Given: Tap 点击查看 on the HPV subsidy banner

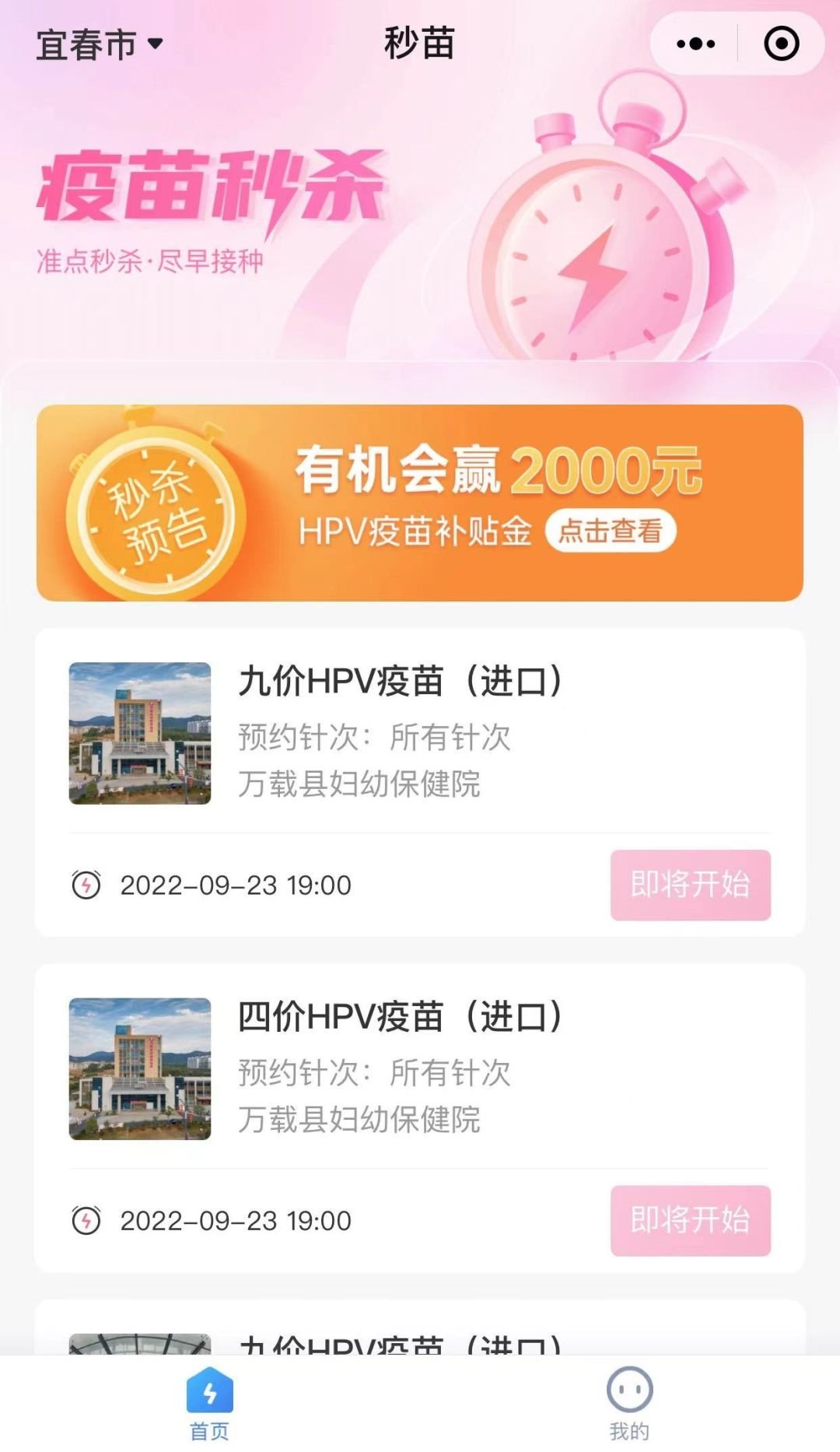Looking at the screenshot, I should point(611,531).
